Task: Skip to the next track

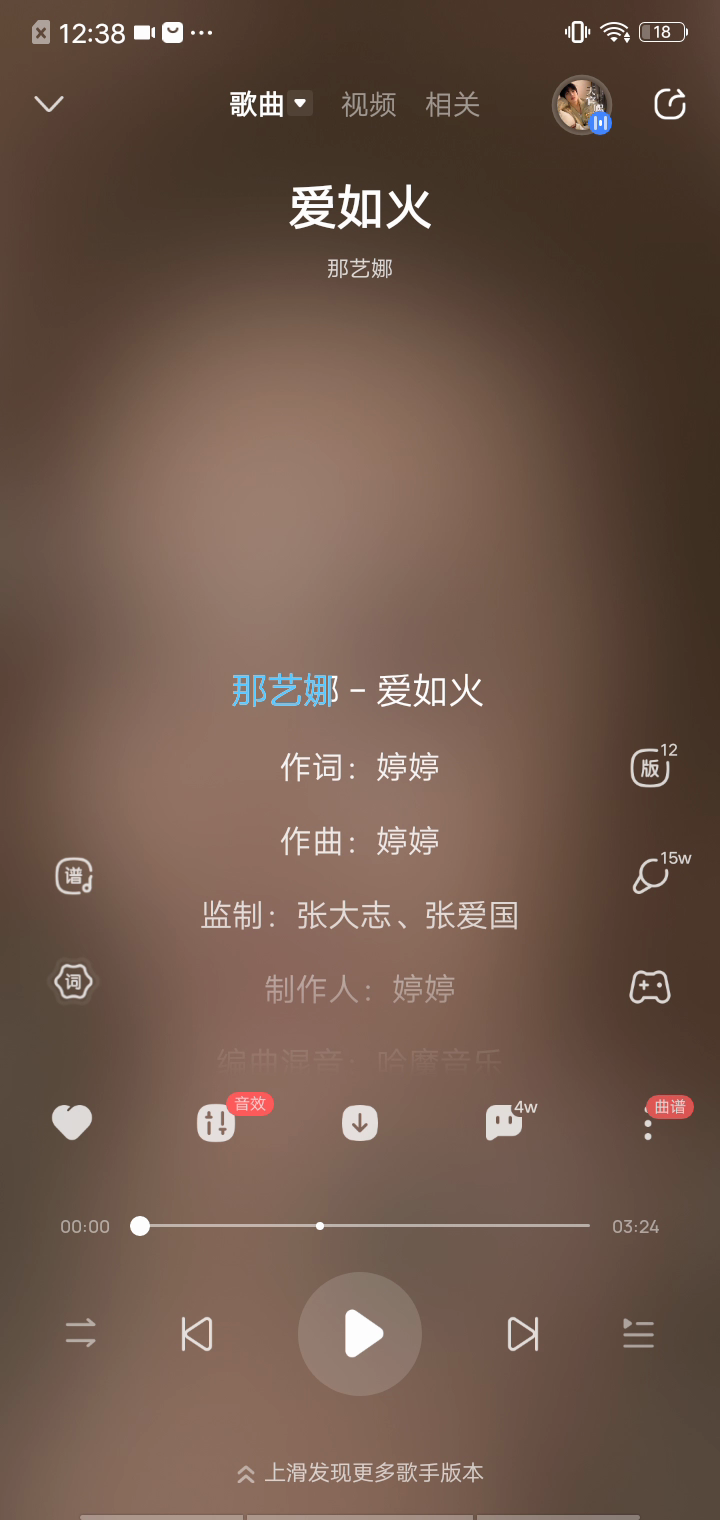Action: coord(523,1334)
